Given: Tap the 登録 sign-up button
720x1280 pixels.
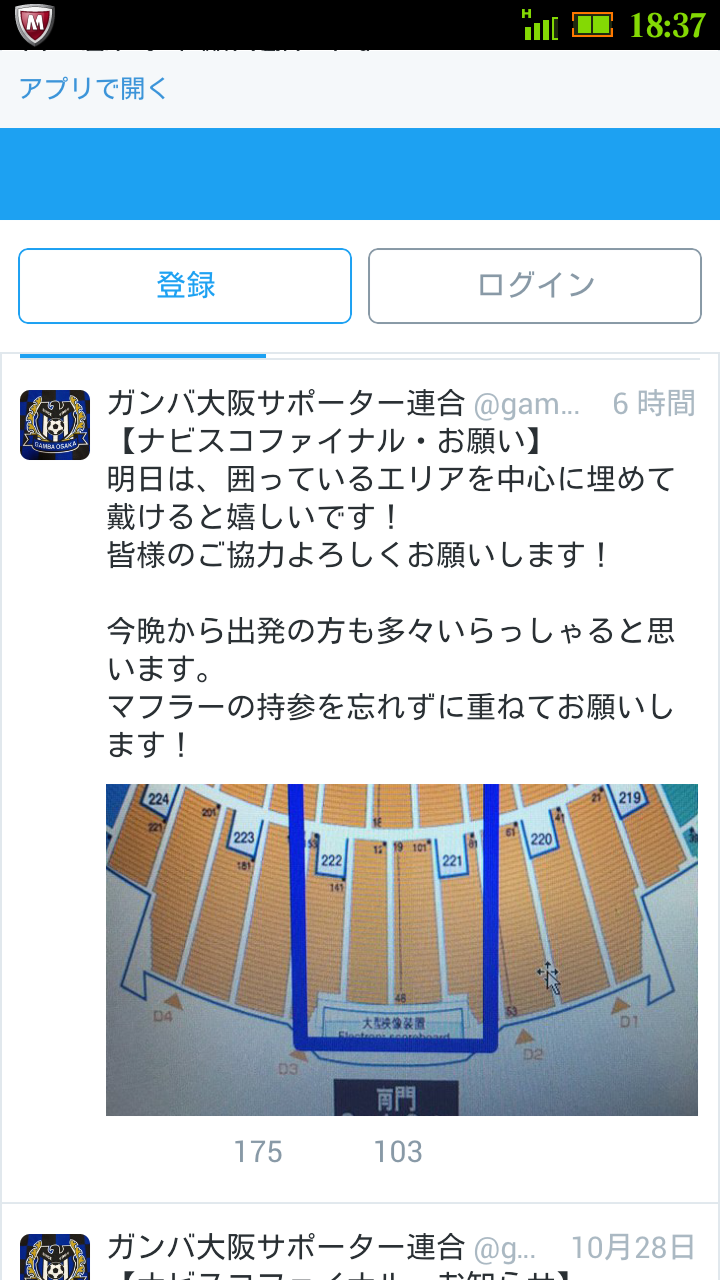Looking at the screenshot, I should pos(185,286).
